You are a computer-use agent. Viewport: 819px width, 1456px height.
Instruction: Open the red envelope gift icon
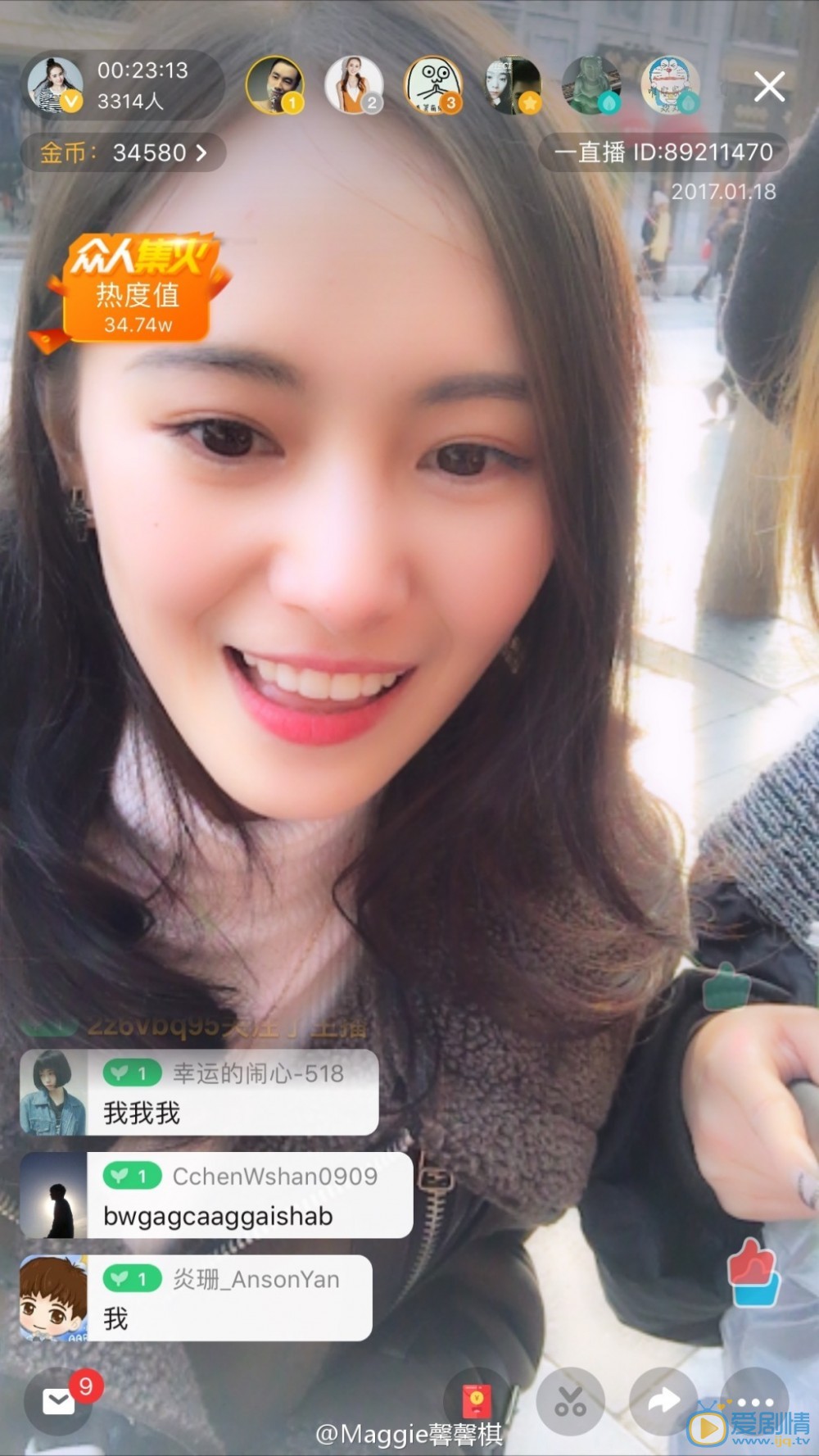477,1400
